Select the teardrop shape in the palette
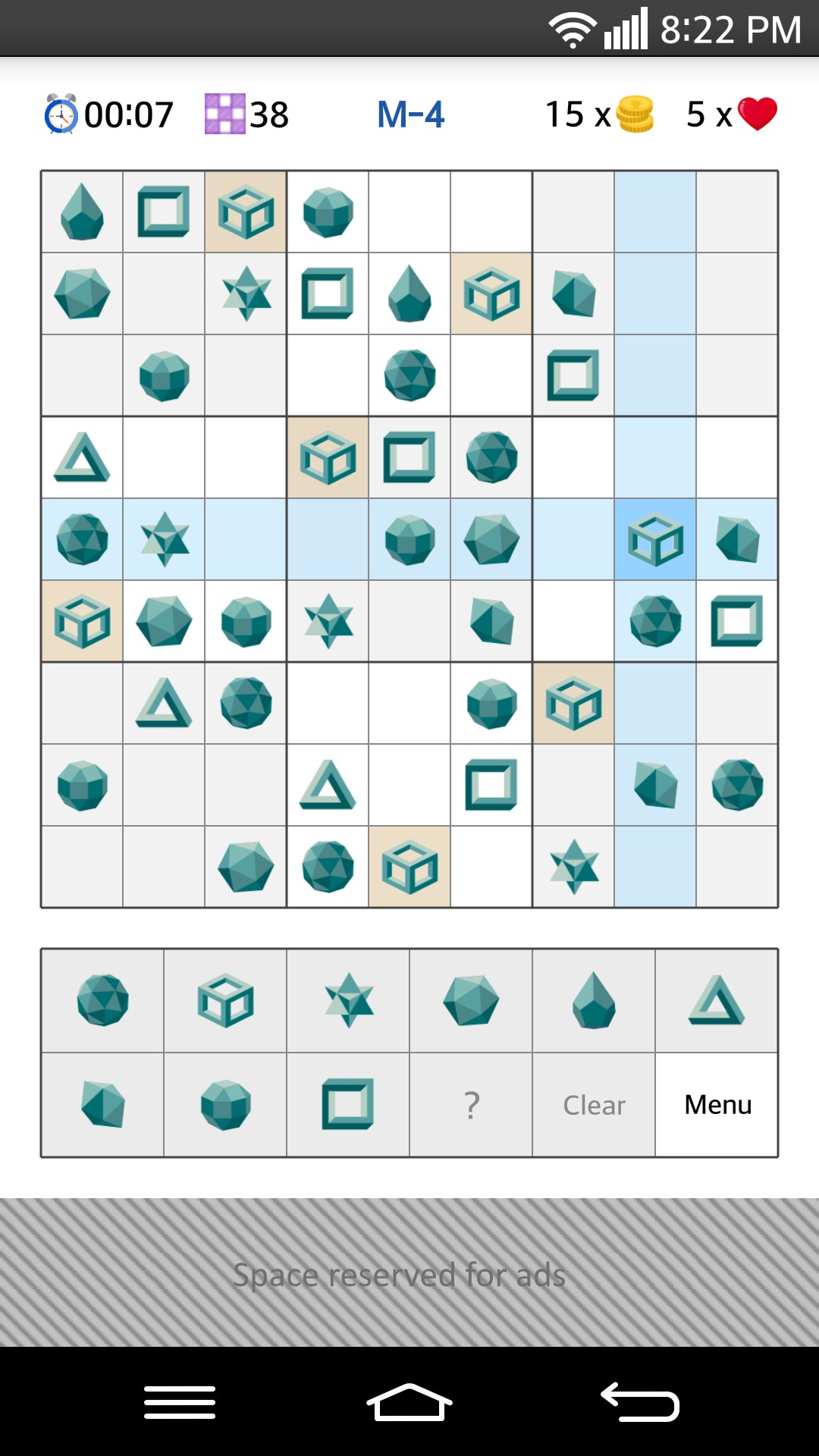 pos(594,1000)
